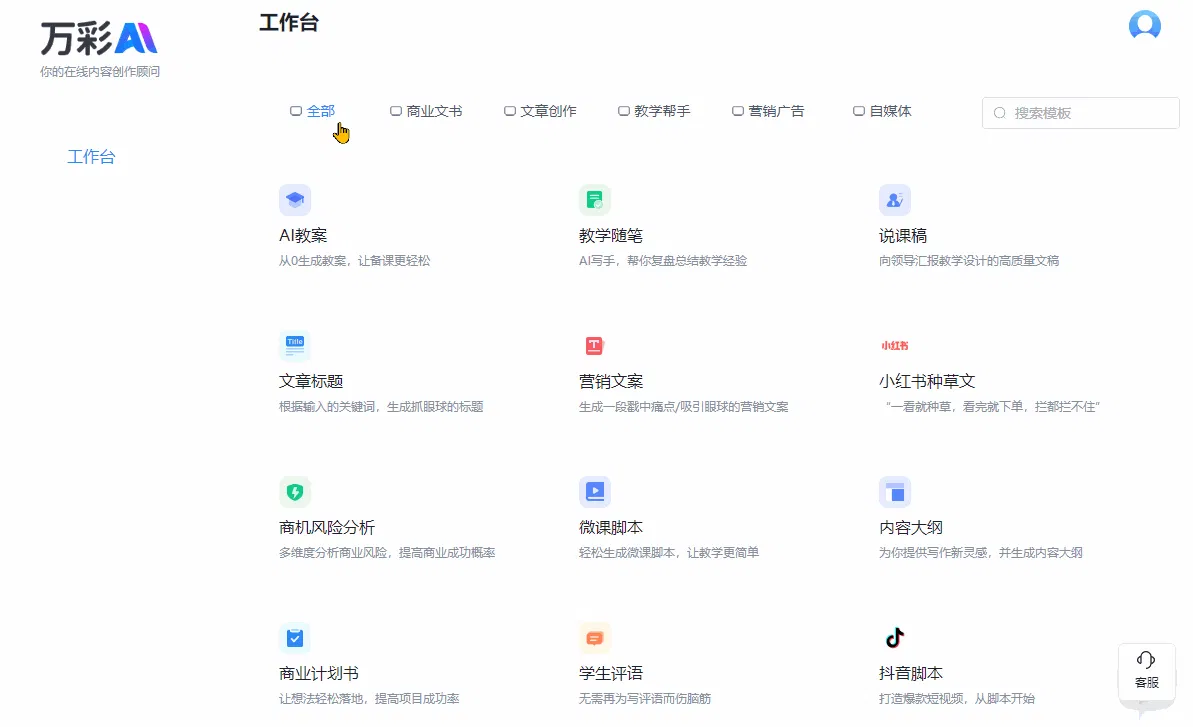
Task: Switch to the 文章创作 tab
Action: 541,111
